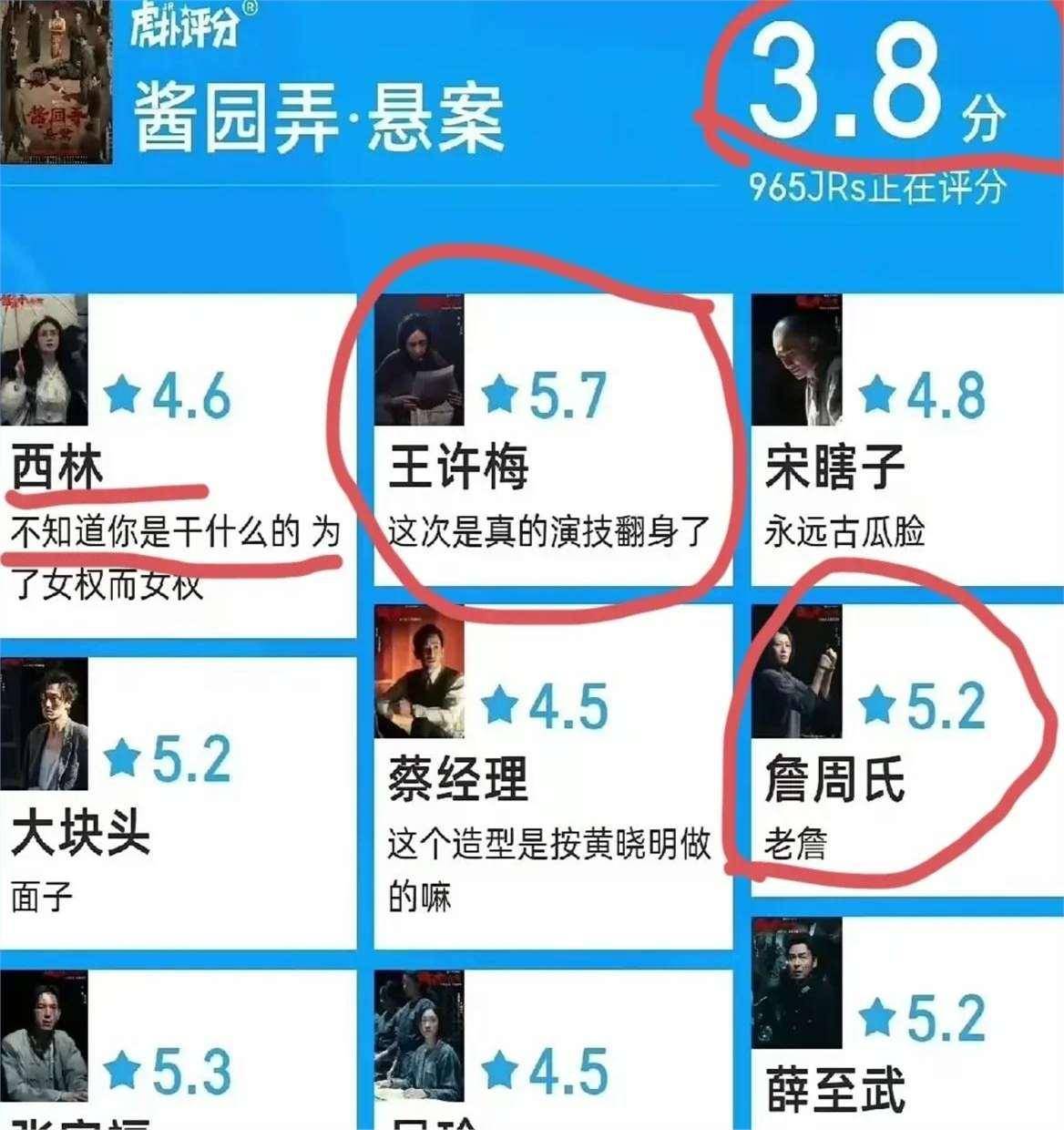The width and height of the screenshot is (1064, 1130).
Task: Open the 蔡经理 rating card
Action: (x=551, y=775)
